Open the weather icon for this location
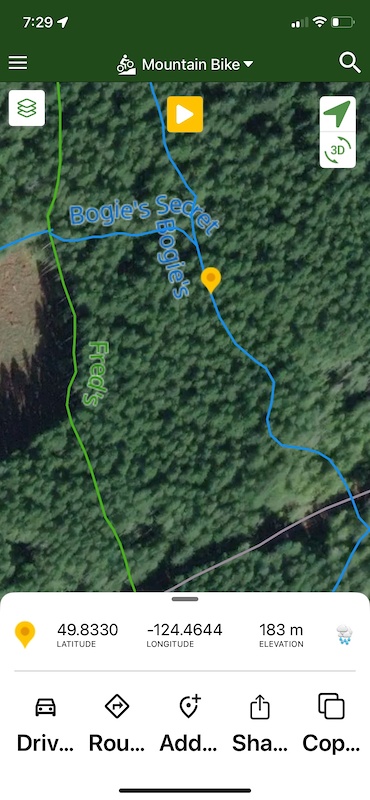 (x=344, y=635)
